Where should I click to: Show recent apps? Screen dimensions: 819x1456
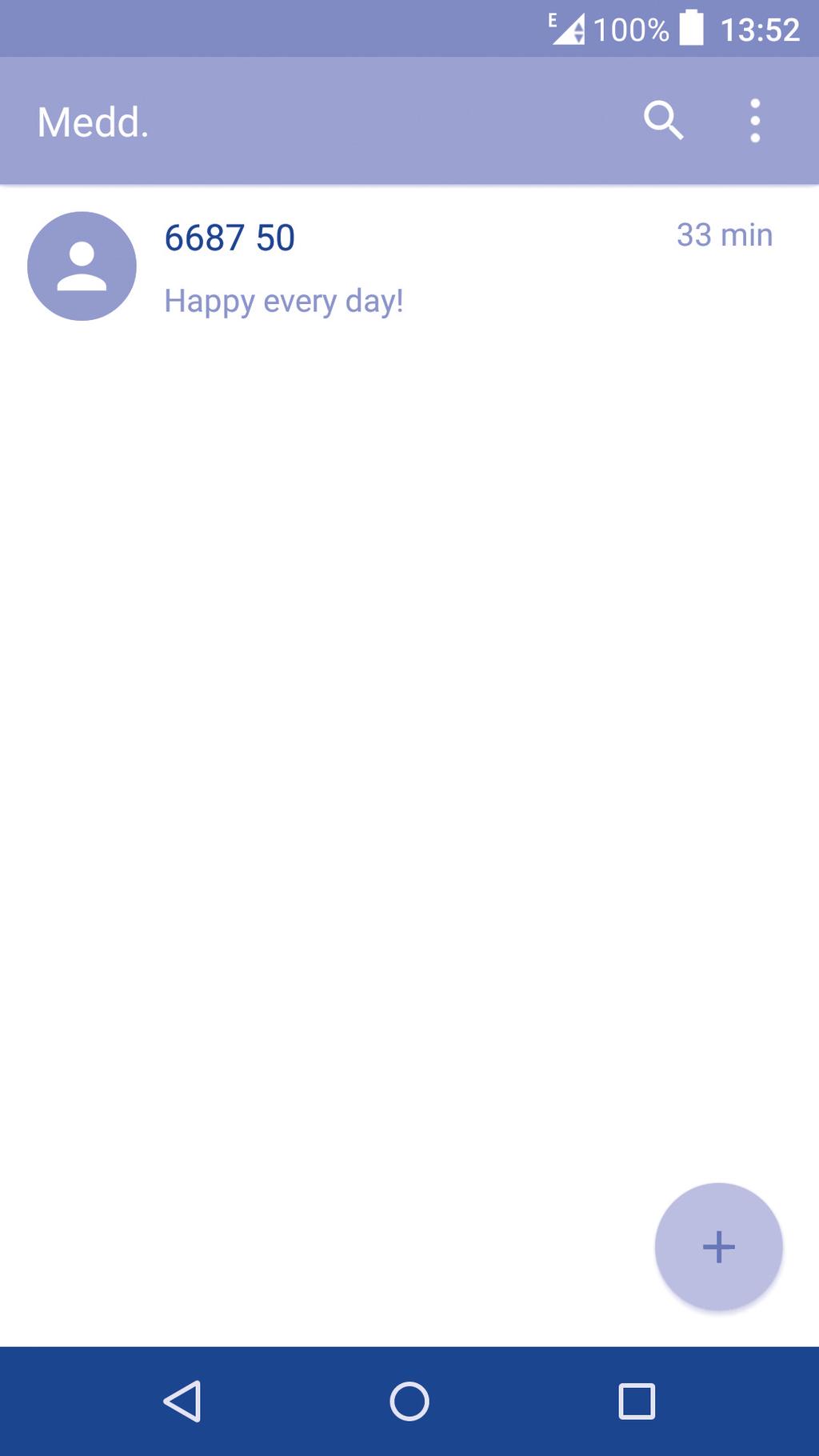pos(637,1401)
